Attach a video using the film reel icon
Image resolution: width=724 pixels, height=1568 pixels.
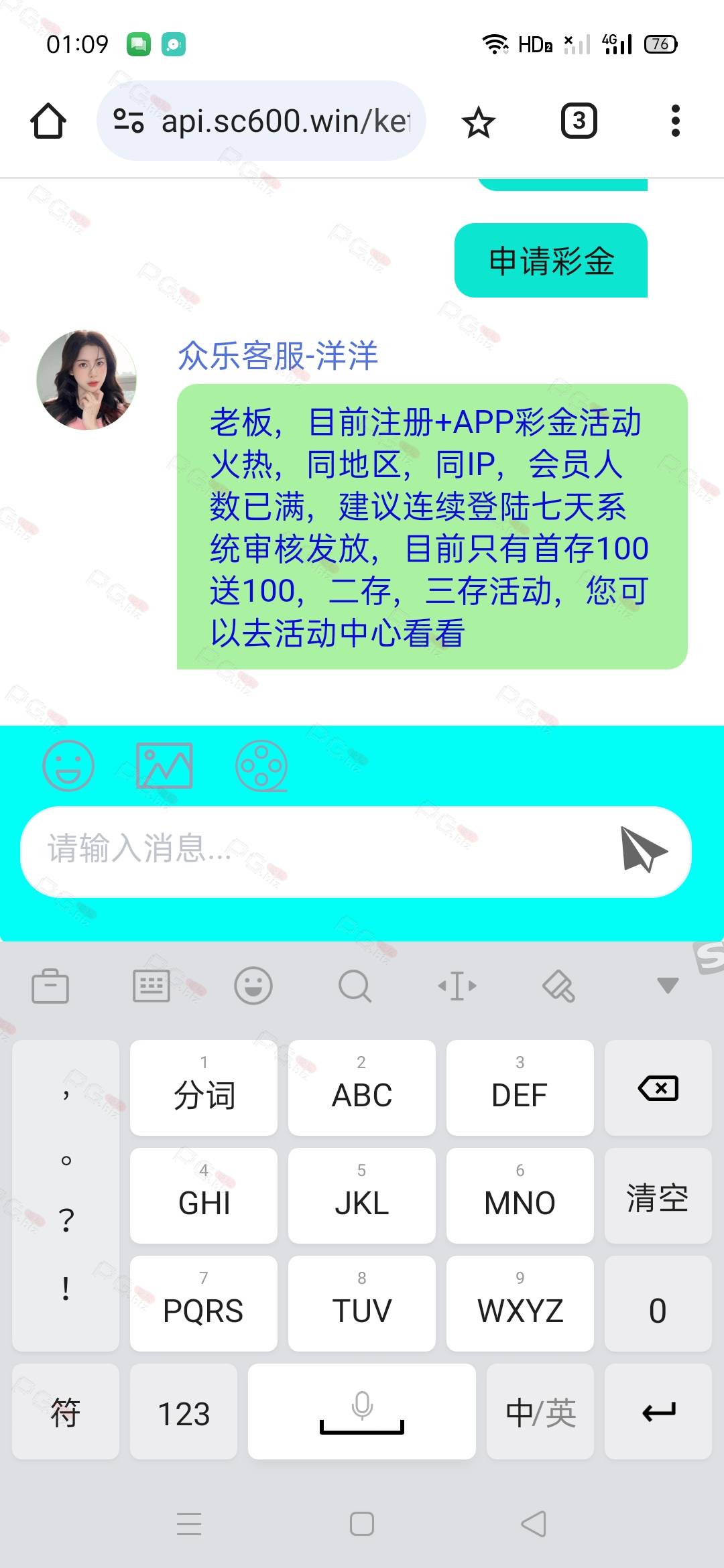pyautogui.click(x=261, y=766)
